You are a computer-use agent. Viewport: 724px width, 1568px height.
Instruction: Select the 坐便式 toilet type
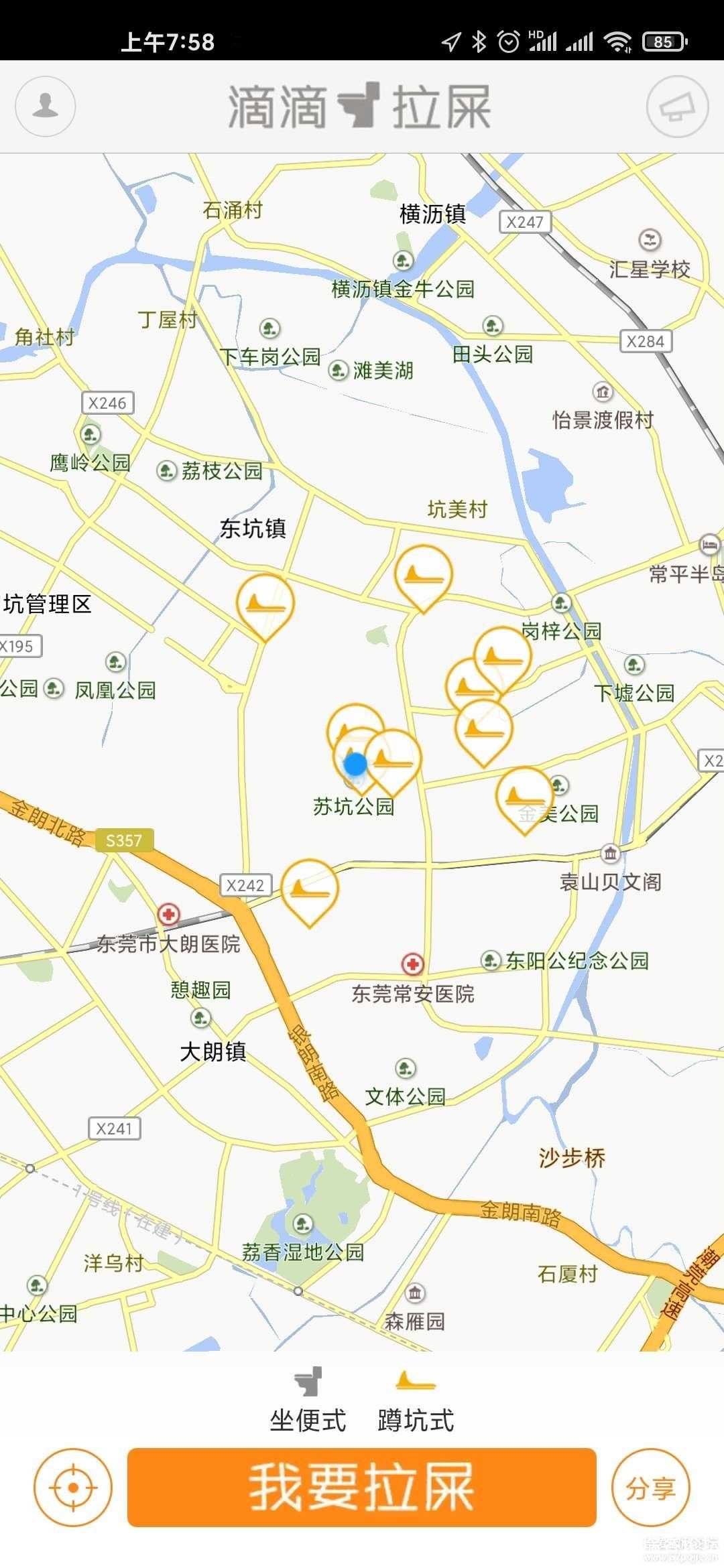(308, 1400)
